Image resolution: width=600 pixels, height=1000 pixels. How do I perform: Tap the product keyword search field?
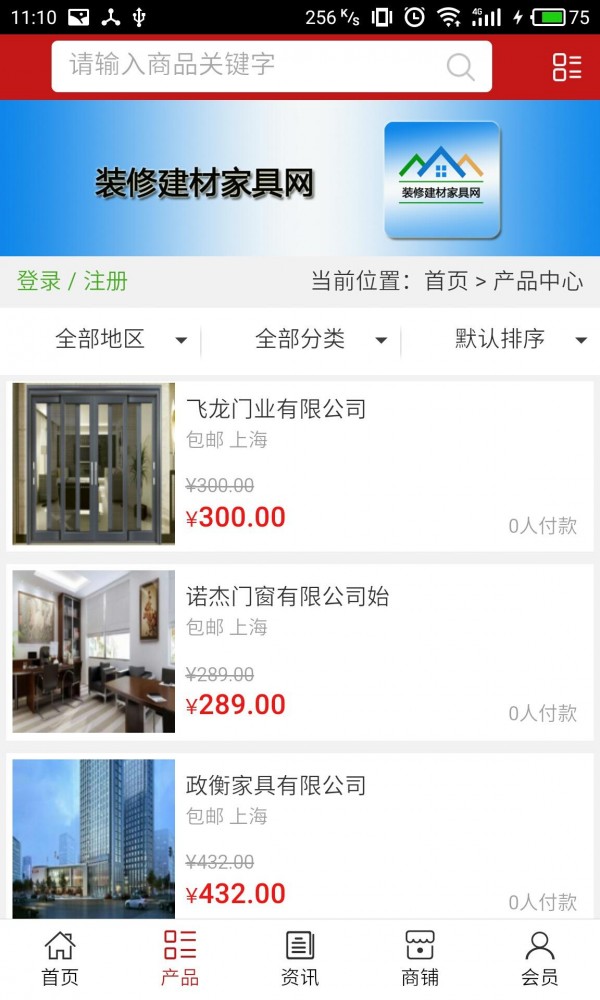click(x=250, y=66)
